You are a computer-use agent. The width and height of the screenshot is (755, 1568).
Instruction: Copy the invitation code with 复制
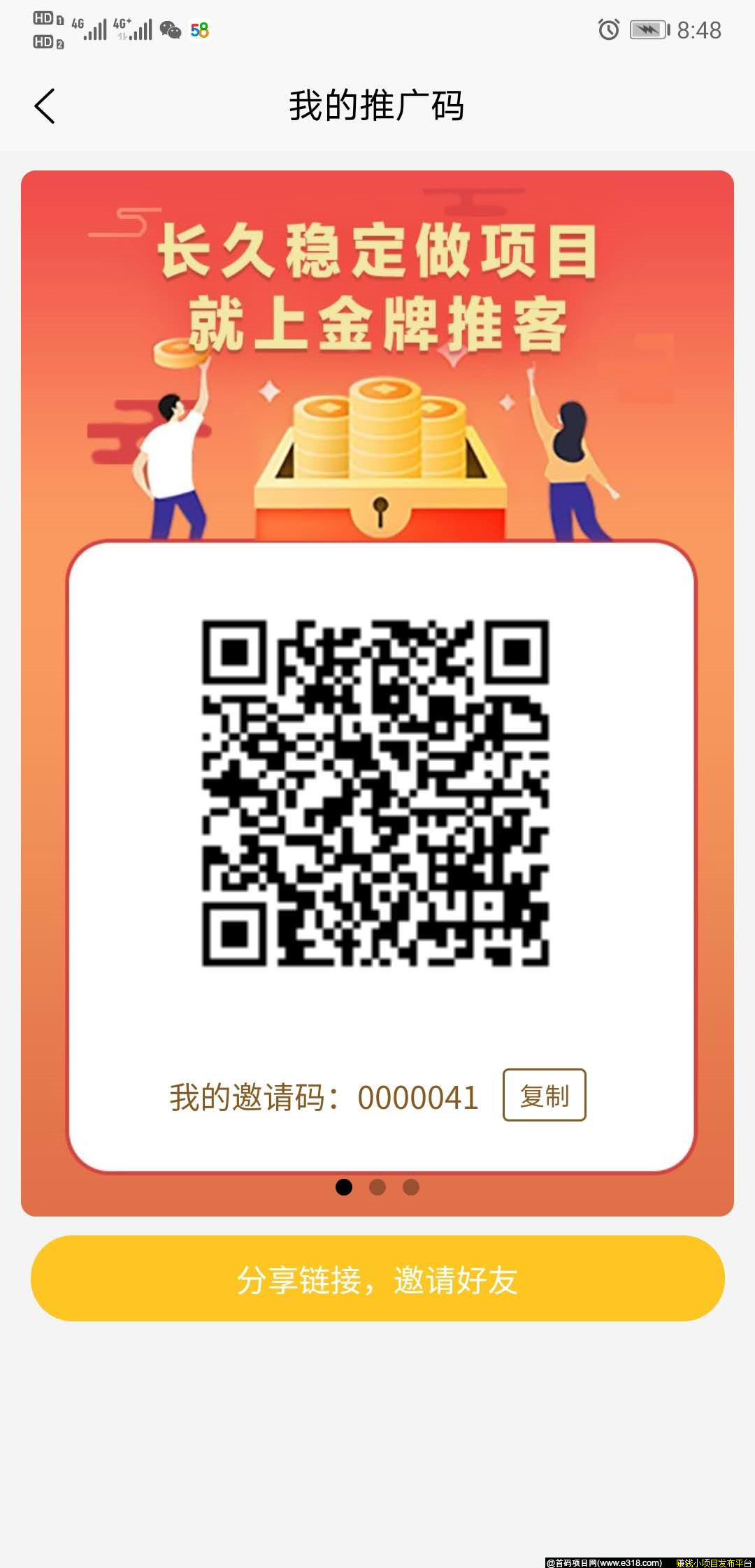[x=544, y=1095]
